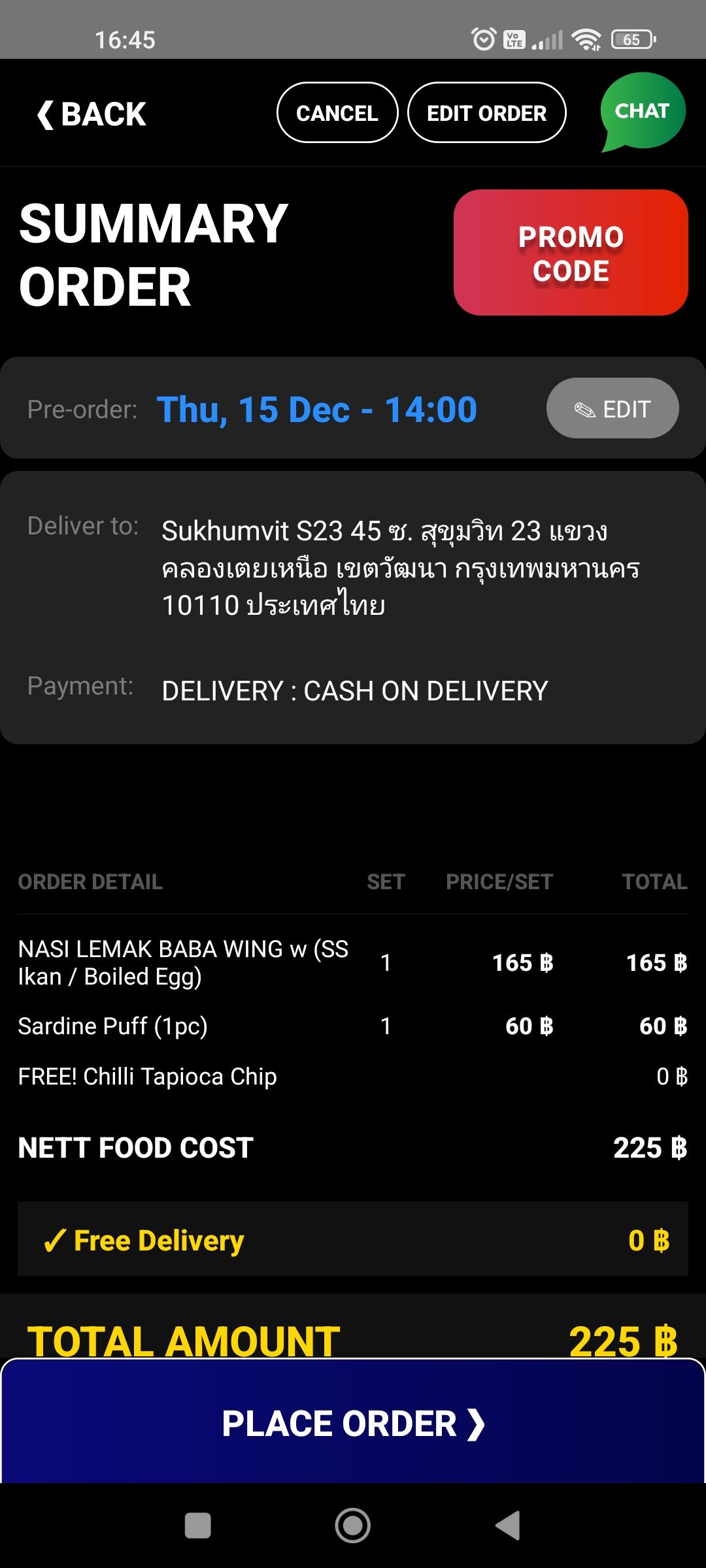Image resolution: width=706 pixels, height=1568 pixels.
Task: Cancel this order
Action: click(337, 113)
